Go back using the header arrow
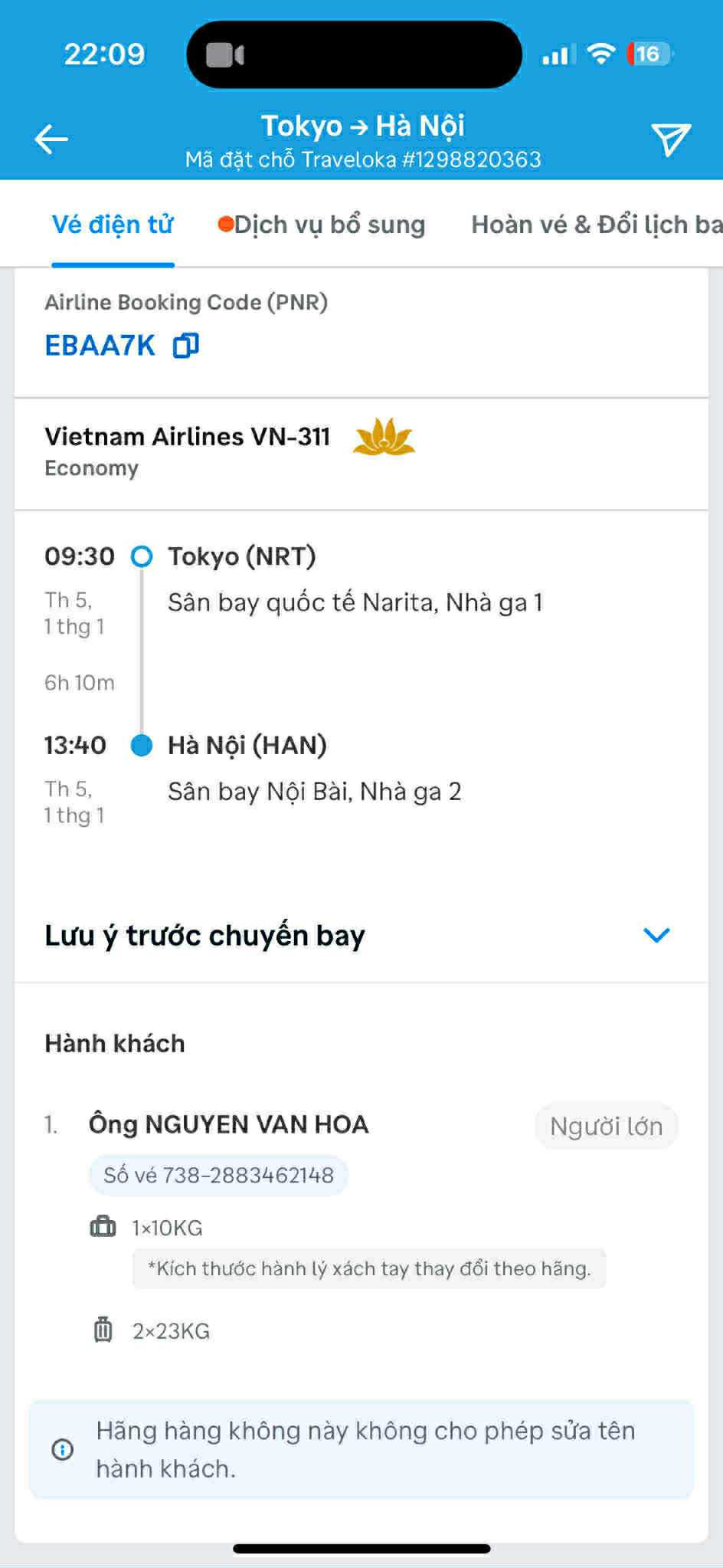Screen dimensions: 723x1568 click(51, 139)
